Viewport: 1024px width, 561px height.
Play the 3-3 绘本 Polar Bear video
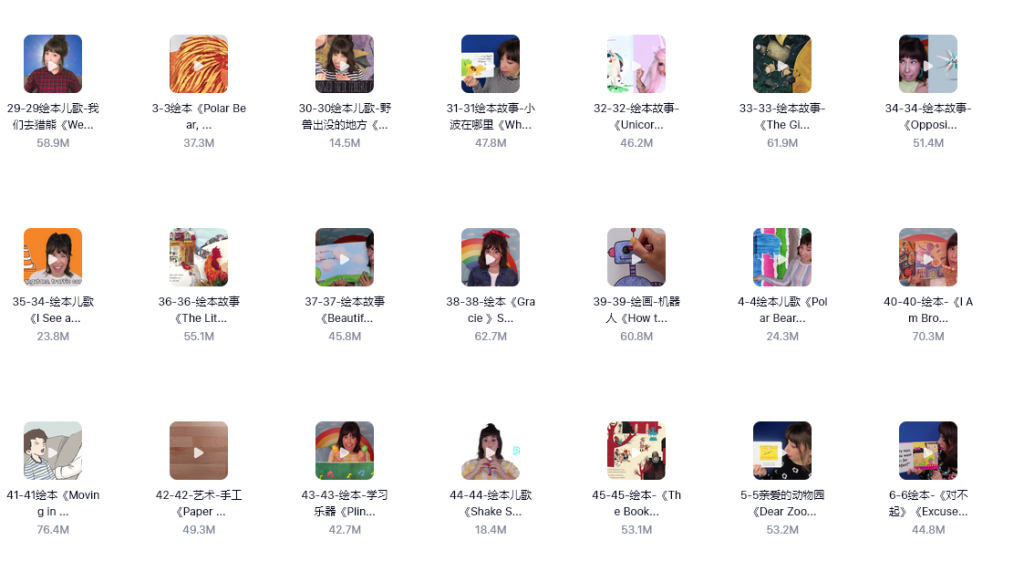click(199, 64)
